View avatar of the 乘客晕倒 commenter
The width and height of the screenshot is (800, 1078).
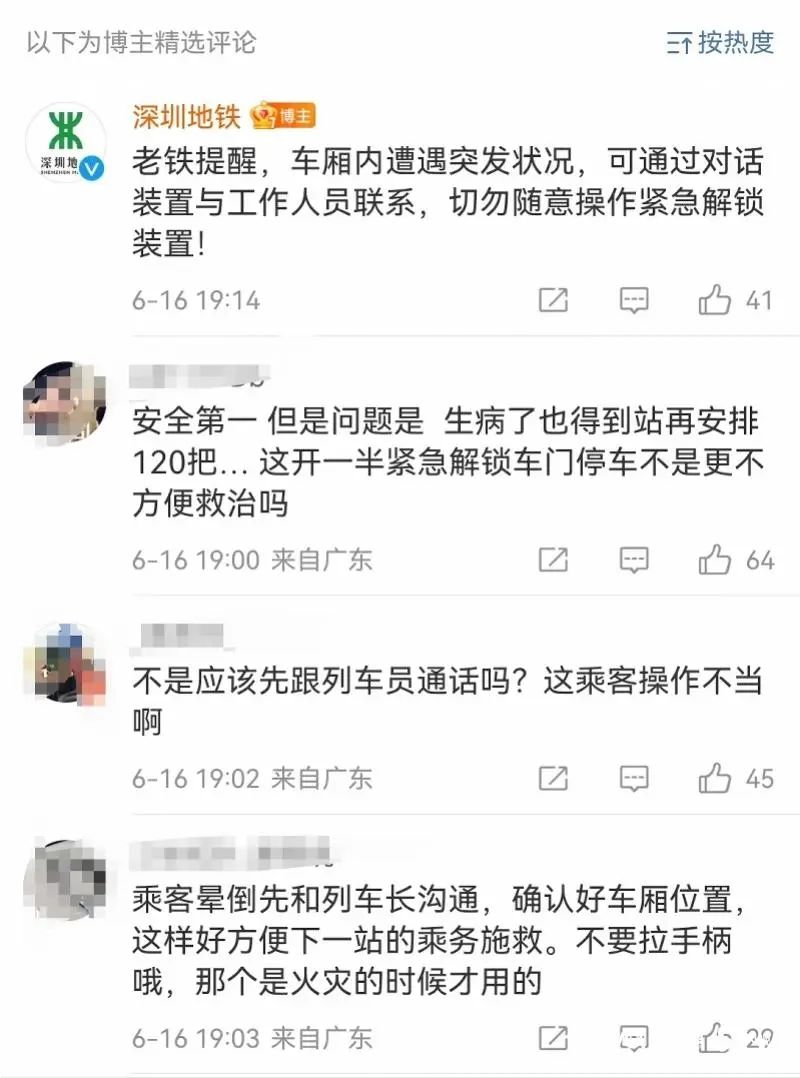pyautogui.click(x=65, y=879)
